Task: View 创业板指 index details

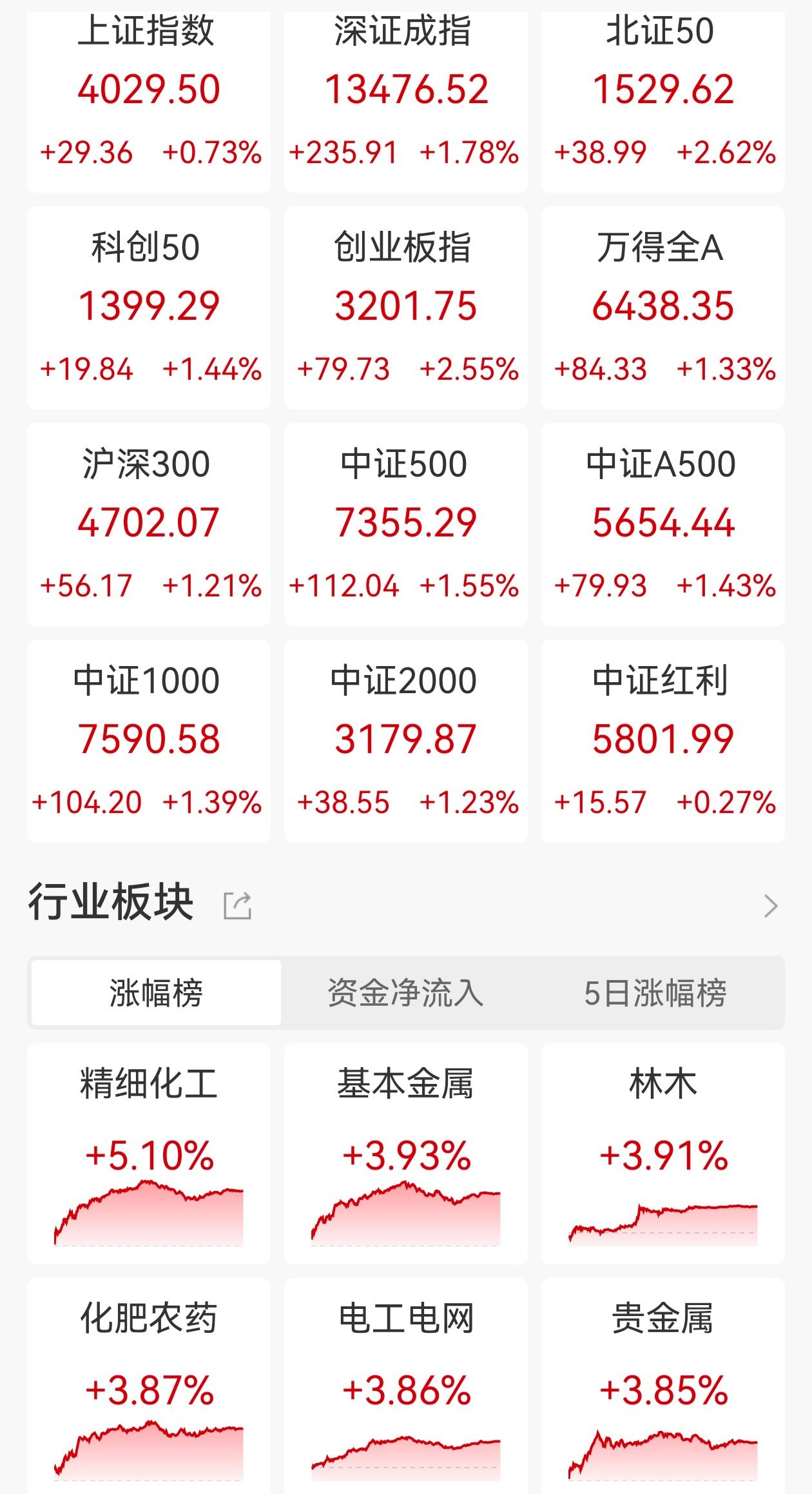Action: click(x=405, y=307)
